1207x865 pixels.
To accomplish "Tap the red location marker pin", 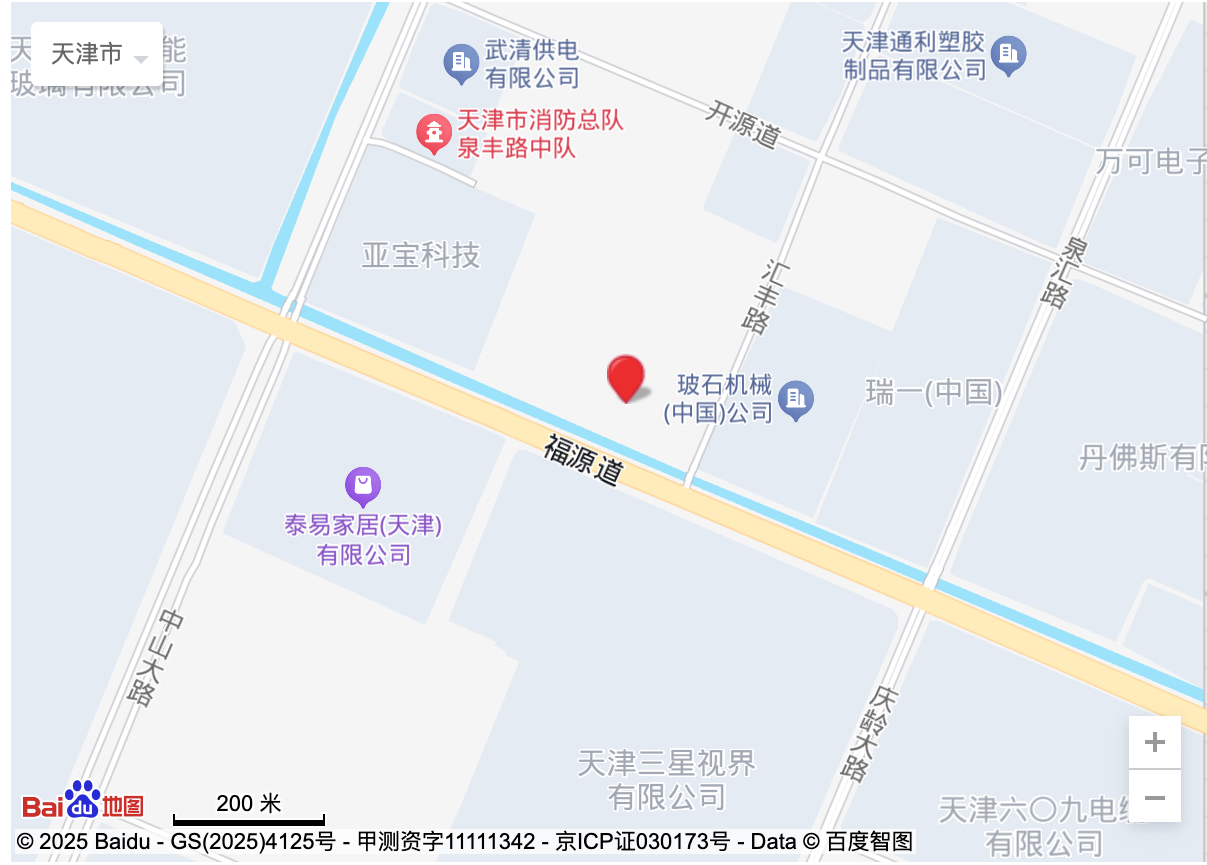I will [625, 378].
